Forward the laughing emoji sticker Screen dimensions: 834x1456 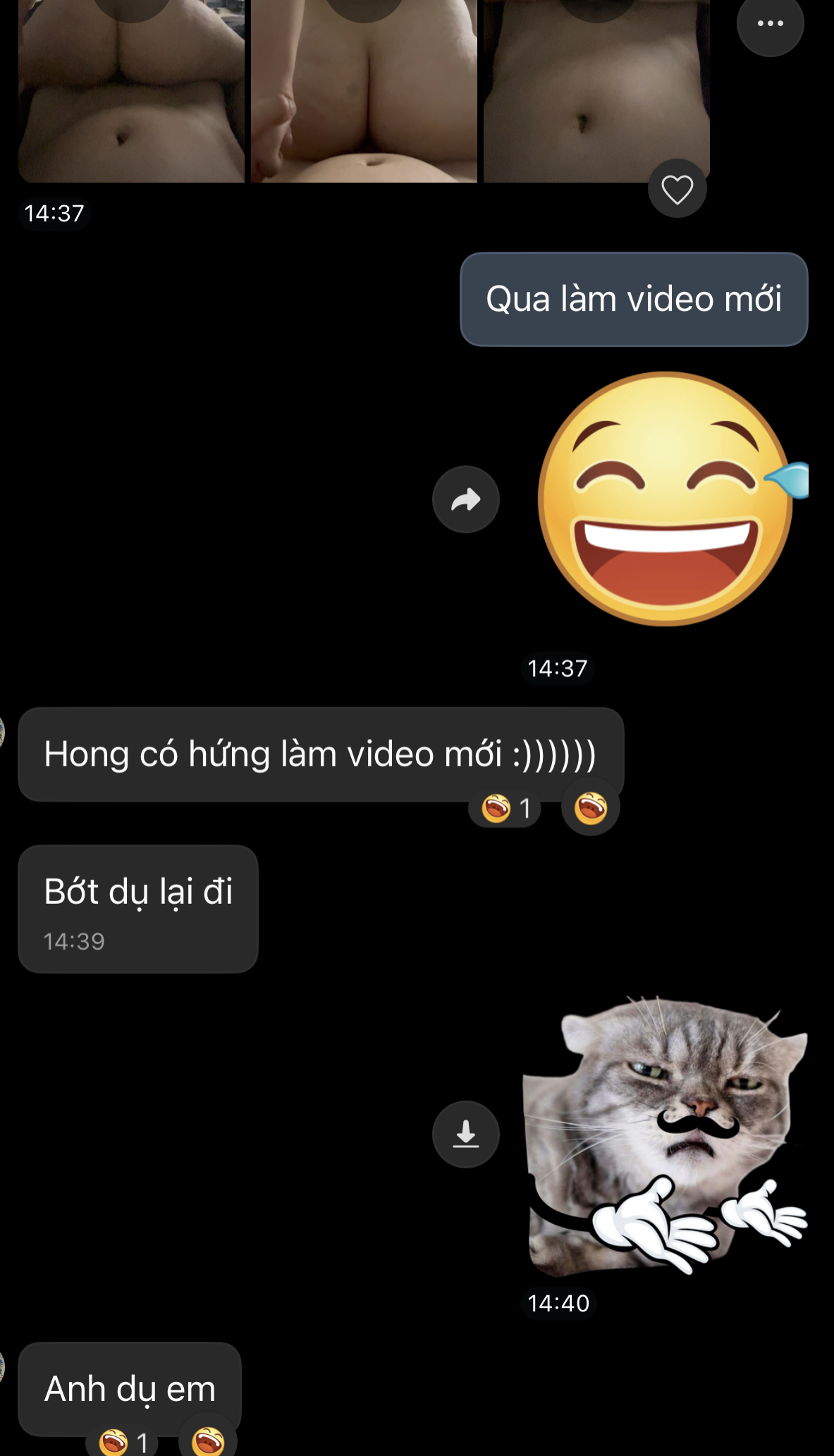coord(465,500)
